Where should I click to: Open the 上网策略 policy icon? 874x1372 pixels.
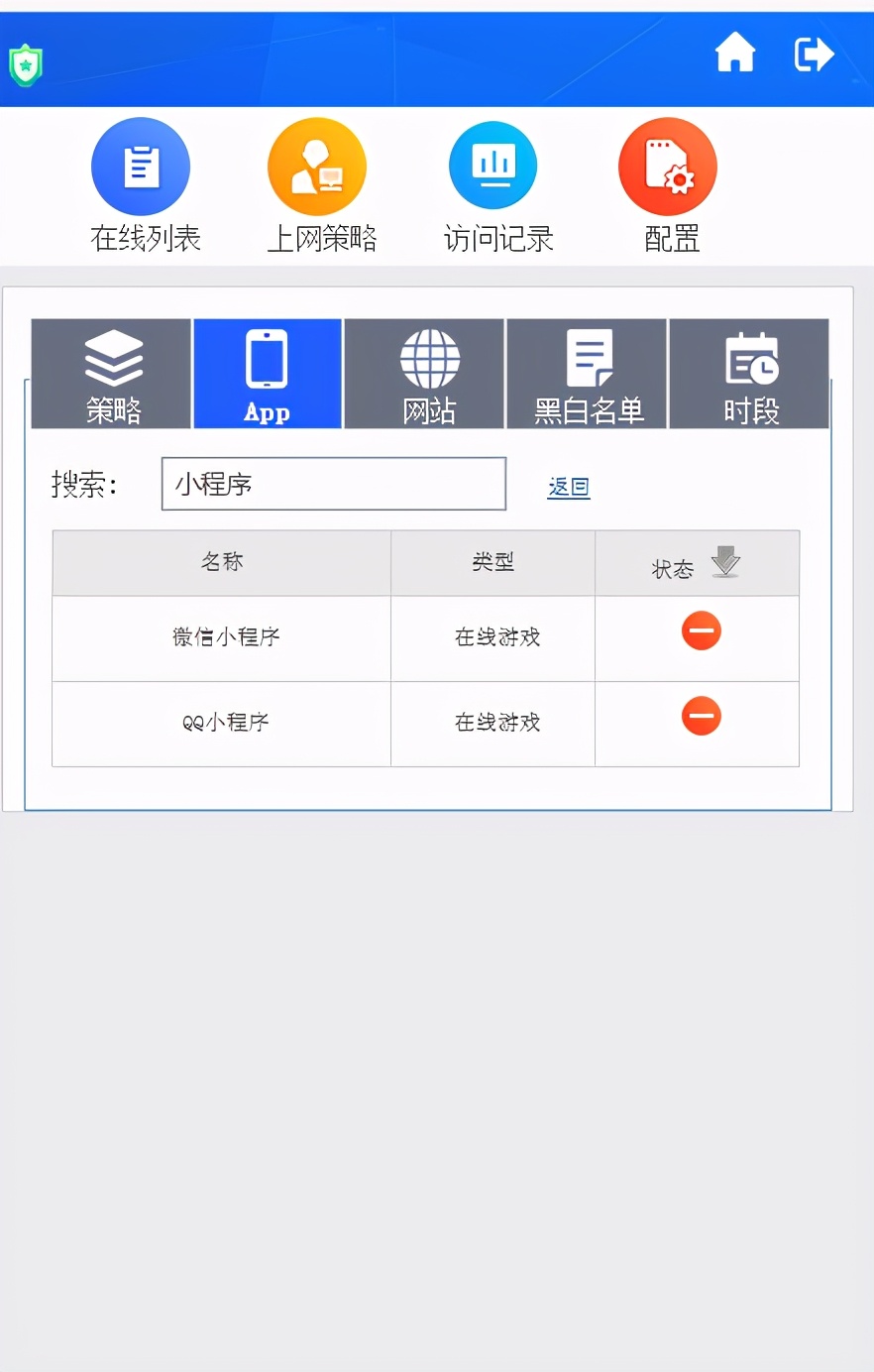click(x=316, y=166)
